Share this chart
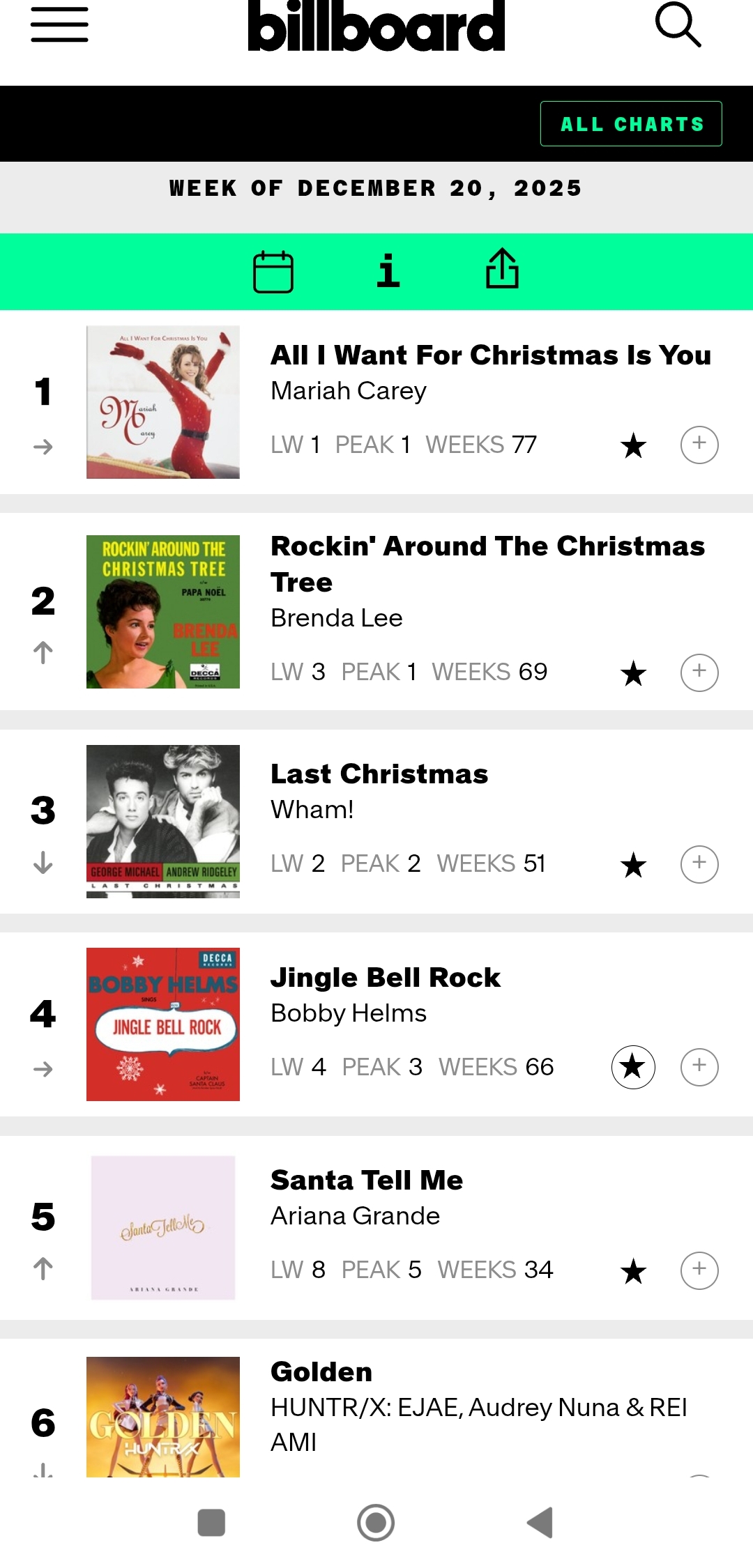 point(502,269)
